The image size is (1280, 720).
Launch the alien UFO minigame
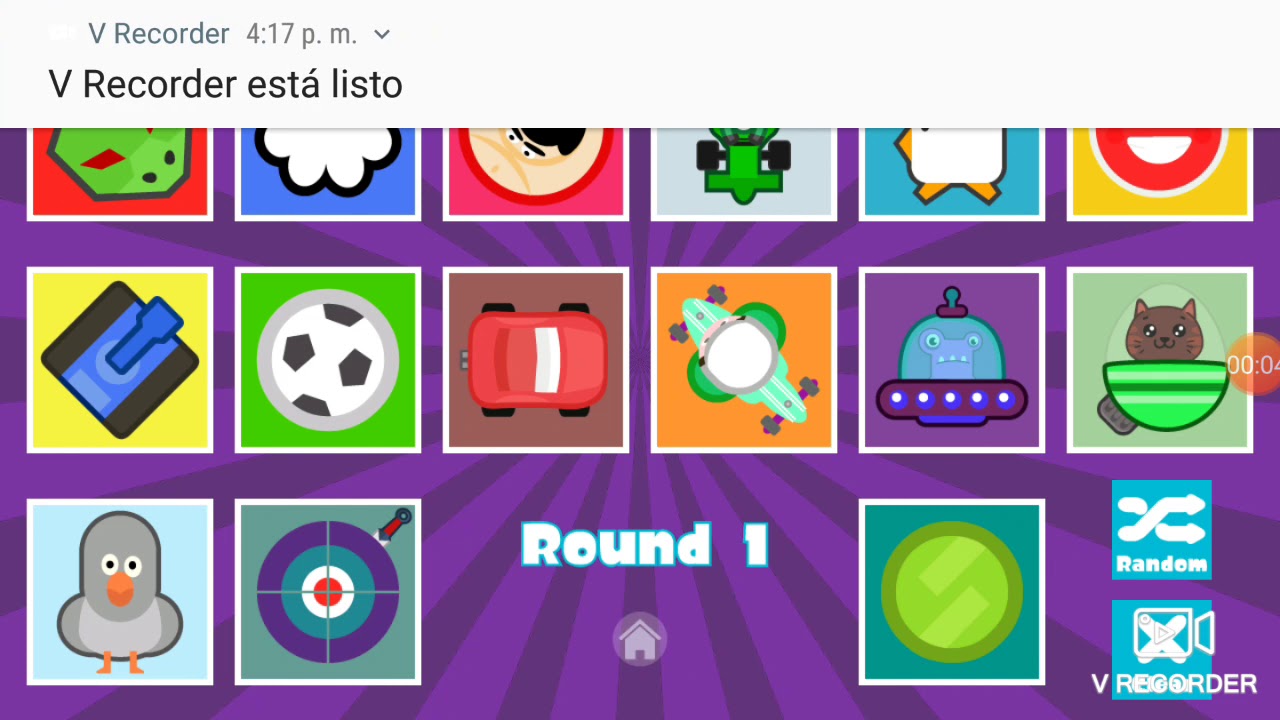(x=952, y=360)
